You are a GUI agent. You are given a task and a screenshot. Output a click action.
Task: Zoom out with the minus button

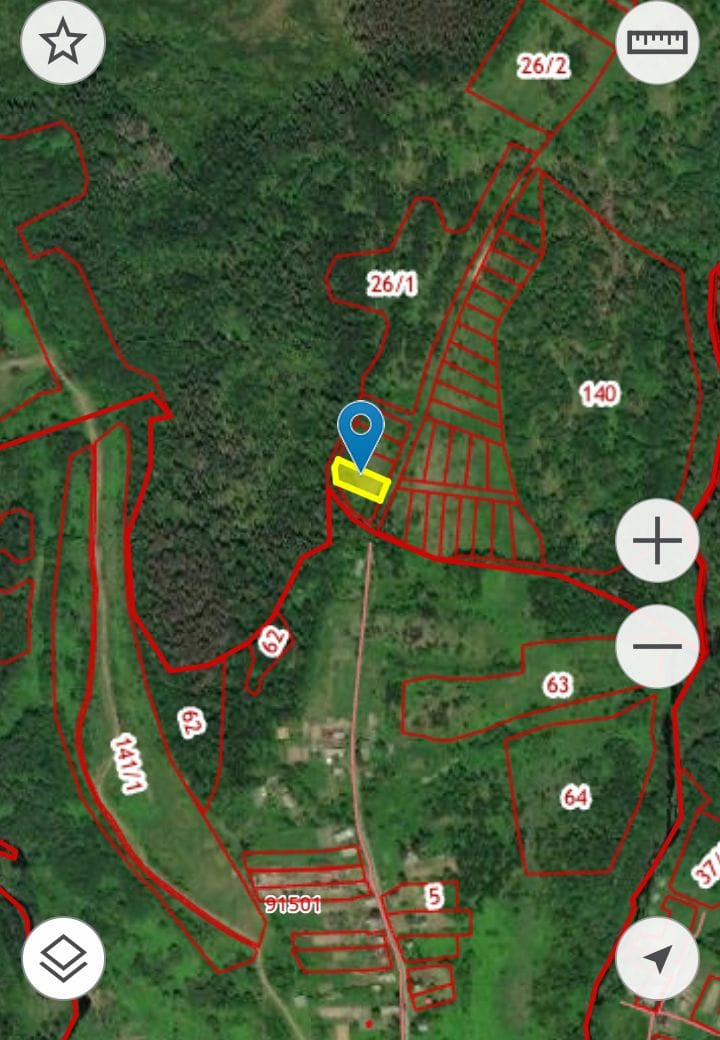tap(657, 645)
